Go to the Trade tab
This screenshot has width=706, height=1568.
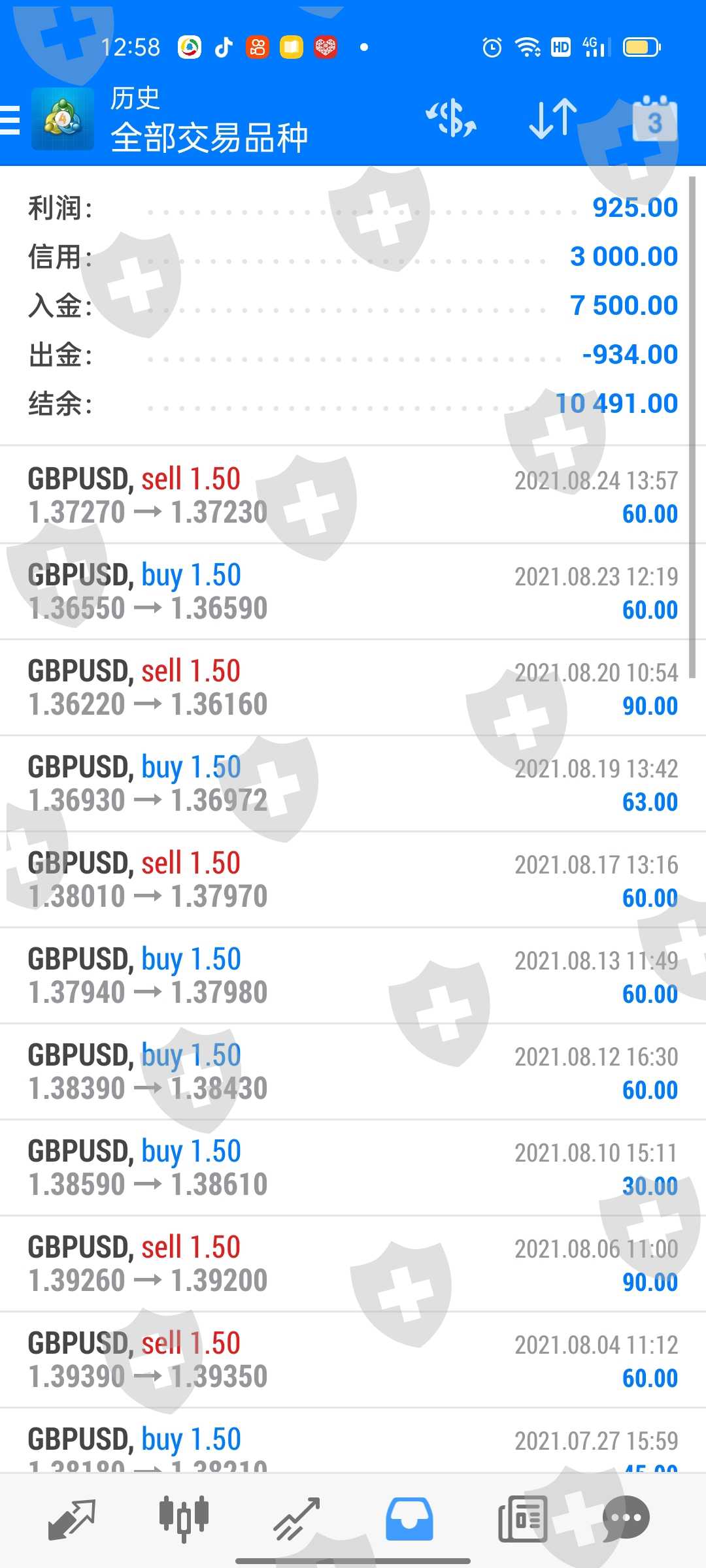pos(297,1518)
